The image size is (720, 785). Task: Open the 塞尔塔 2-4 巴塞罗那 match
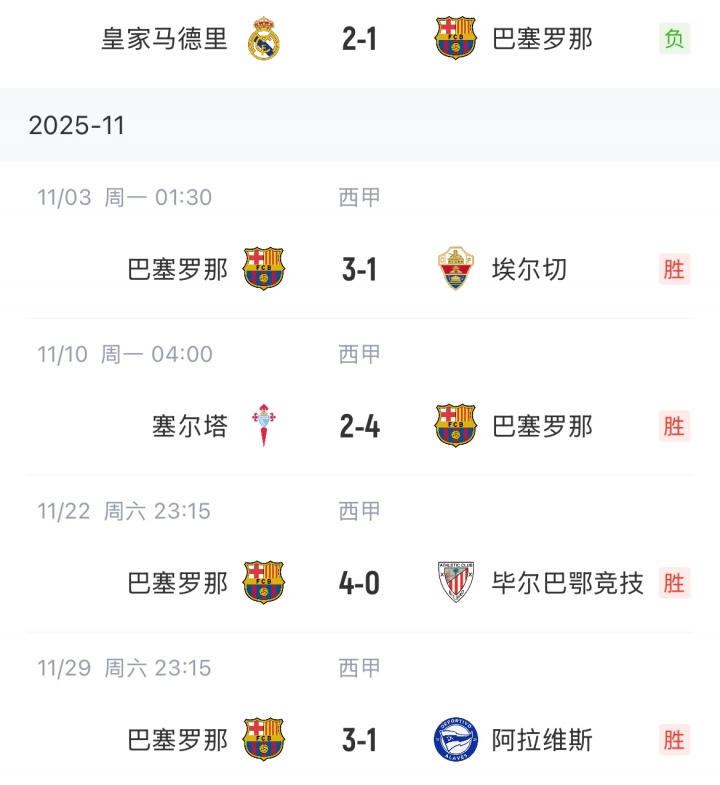tap(359, 426)
